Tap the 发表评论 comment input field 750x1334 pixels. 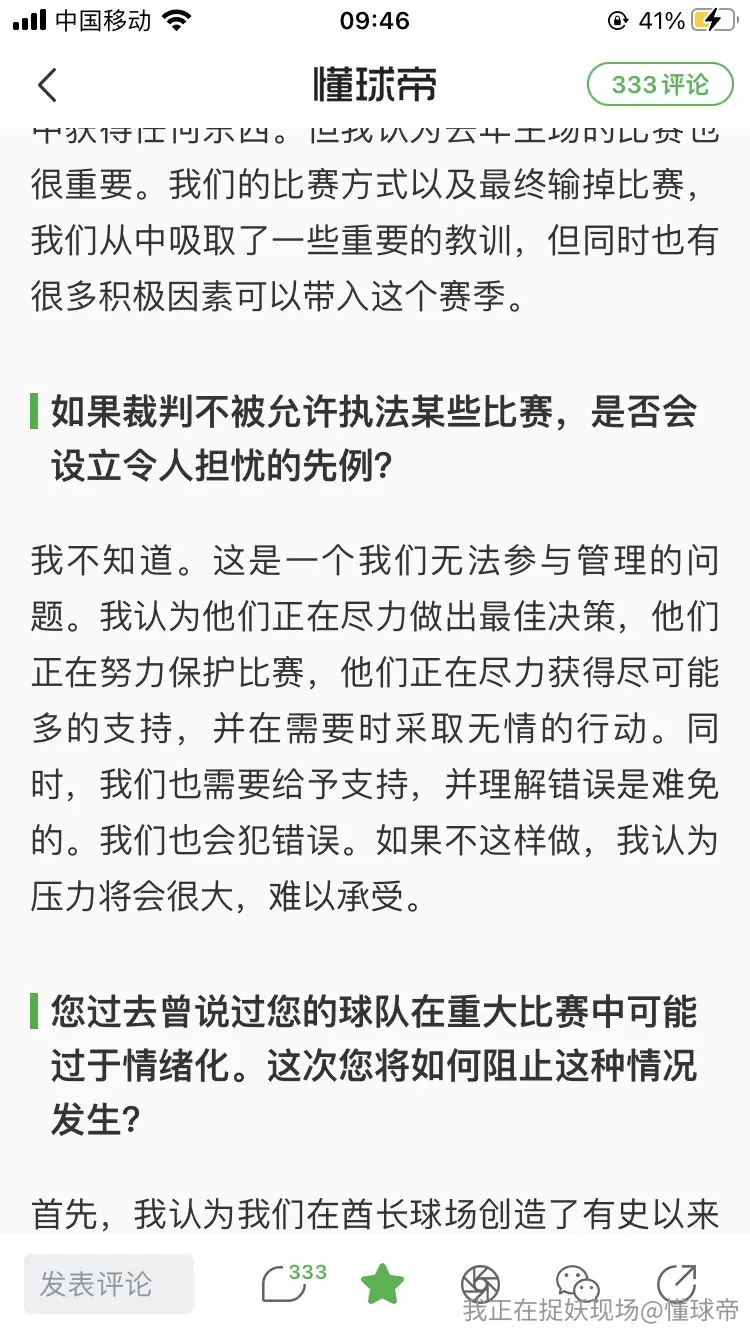point(109,1283)
